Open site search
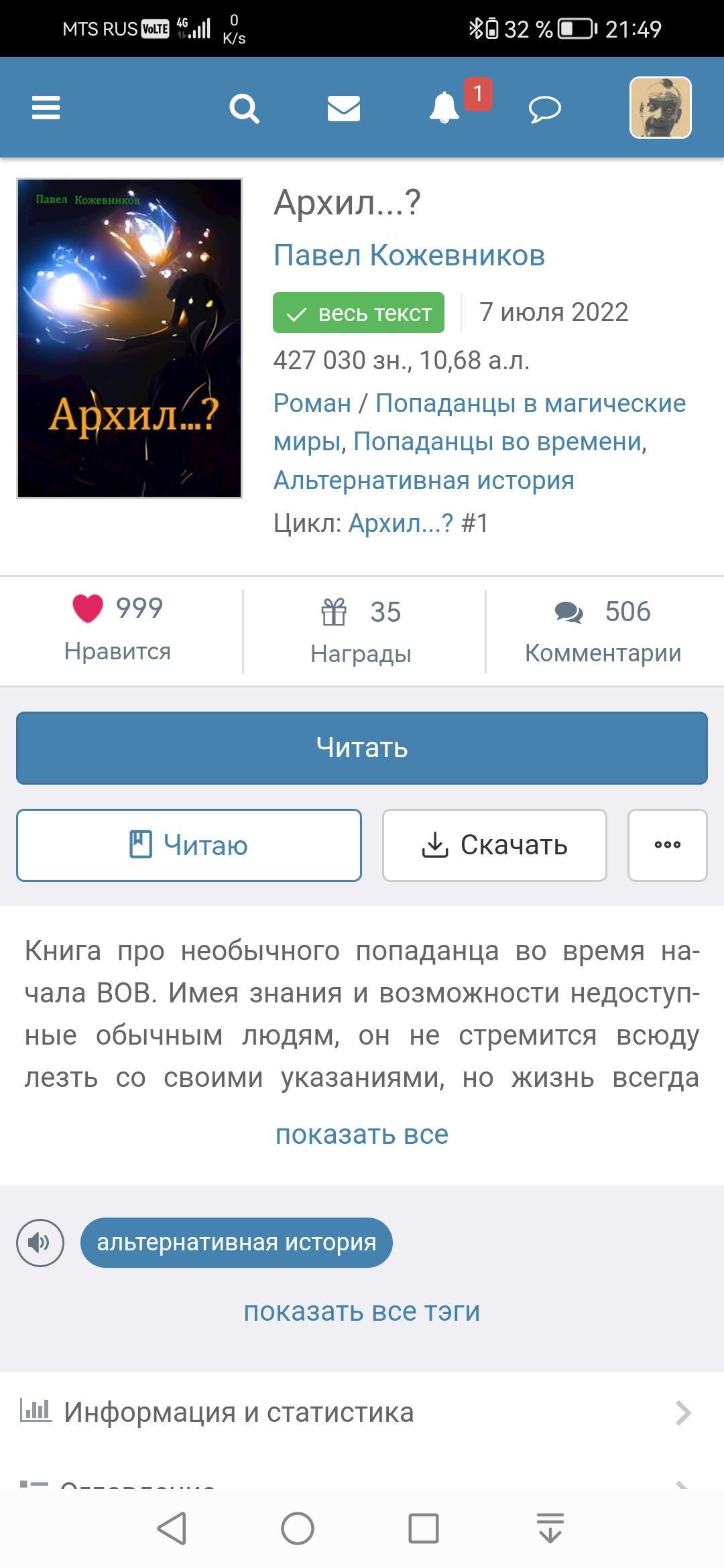 pyautogui.click(x=244, y=108)
